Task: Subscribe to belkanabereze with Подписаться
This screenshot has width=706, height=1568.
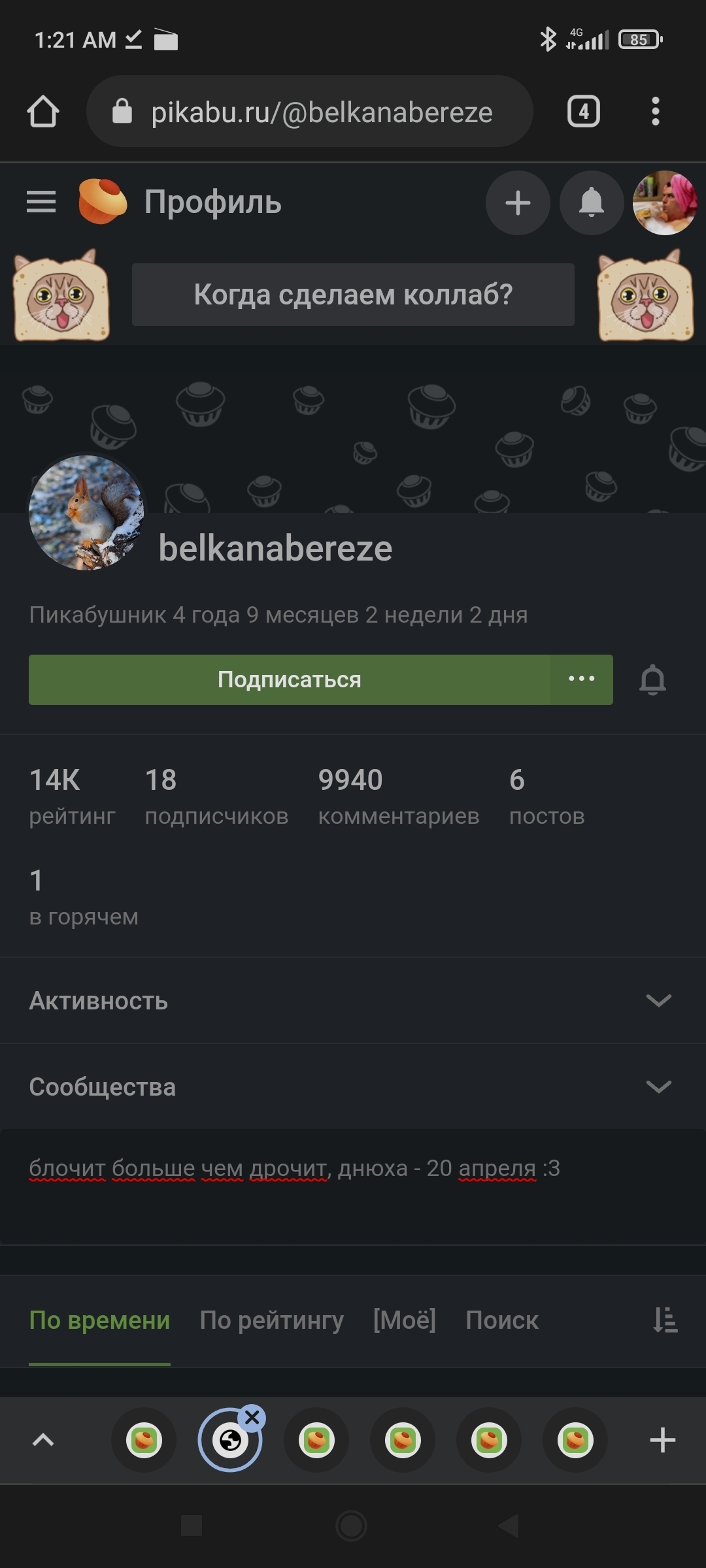Action: coord(289,679)
